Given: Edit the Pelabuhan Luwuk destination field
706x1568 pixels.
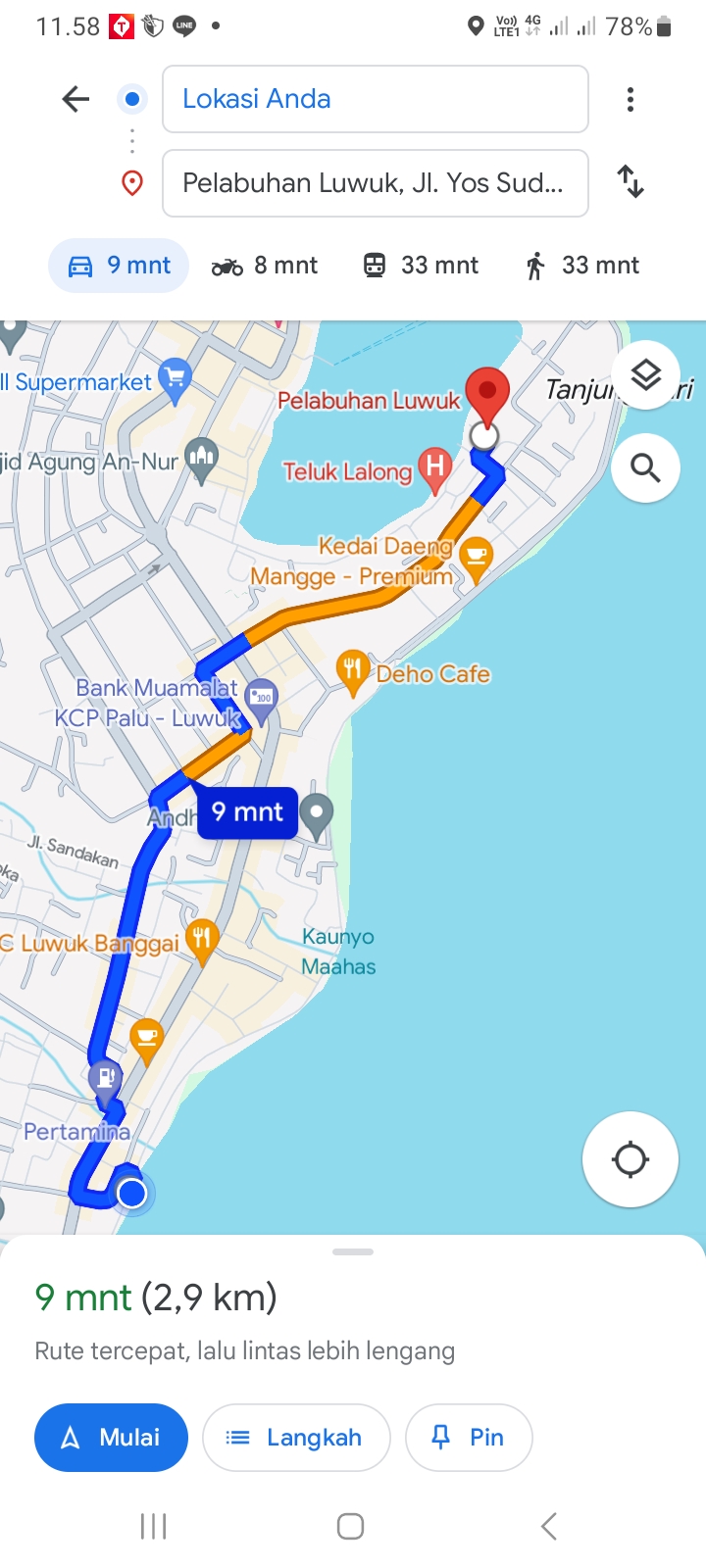Looking at the screenshot, I should [375, 183].
